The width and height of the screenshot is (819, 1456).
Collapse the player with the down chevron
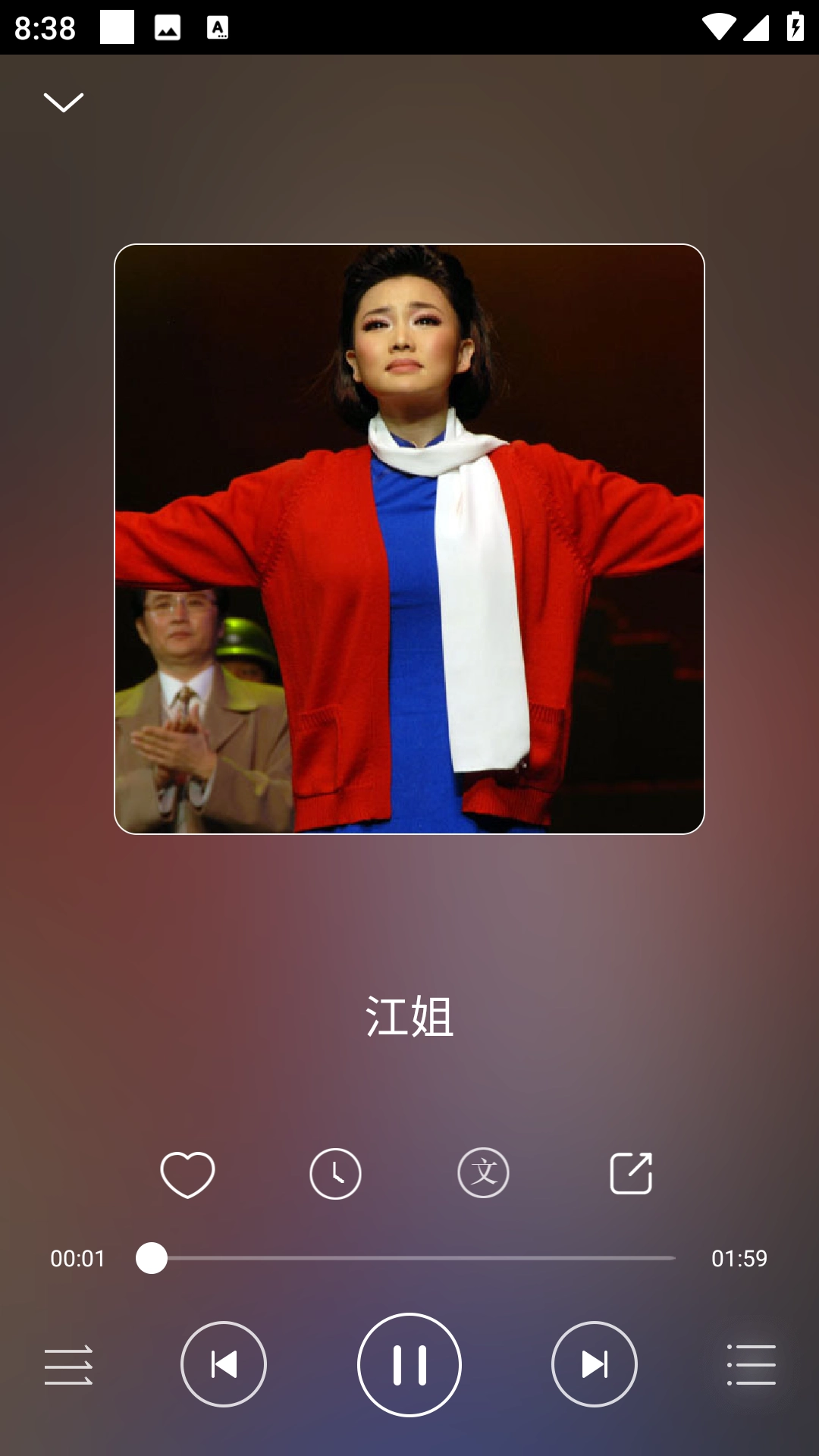point(63,102)
